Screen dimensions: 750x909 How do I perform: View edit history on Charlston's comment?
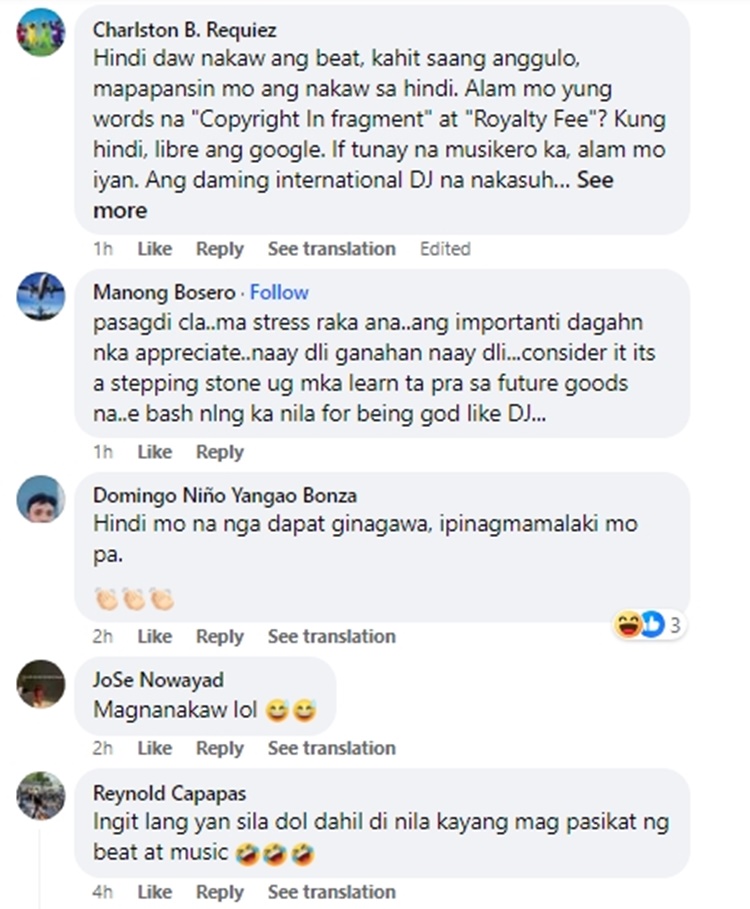tap(445, 249)
